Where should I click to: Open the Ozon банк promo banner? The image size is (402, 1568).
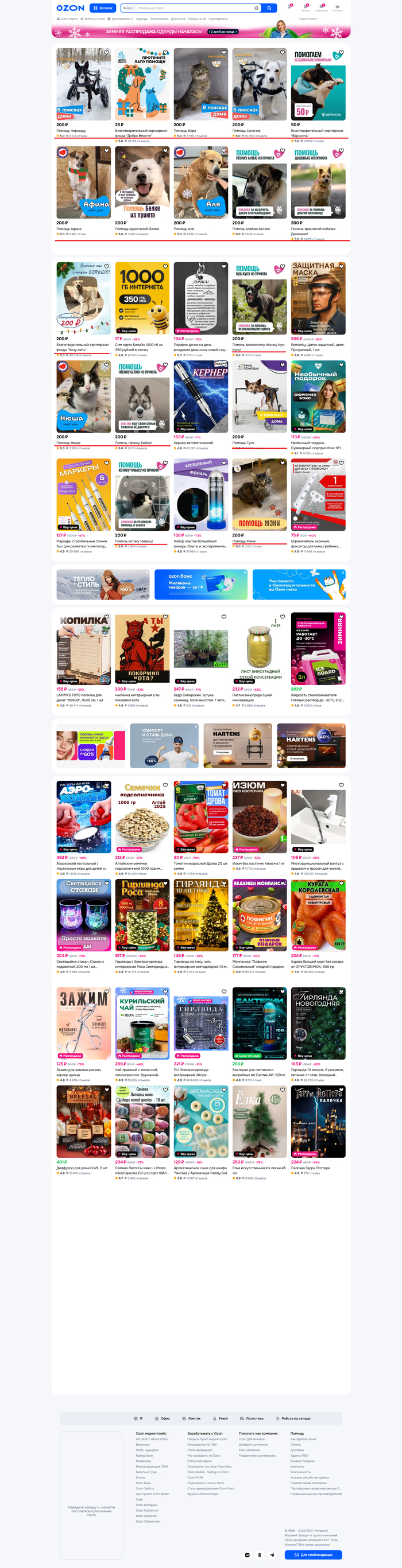[x=200, y=585]
